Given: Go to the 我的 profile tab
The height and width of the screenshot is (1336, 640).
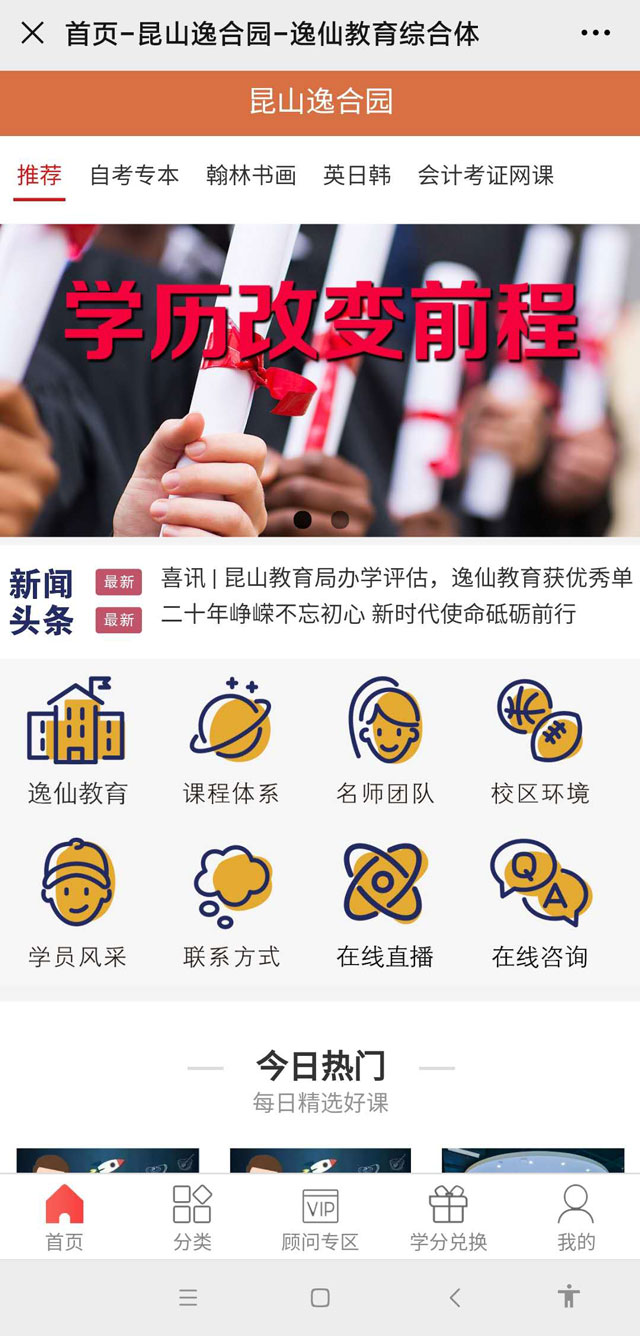Looking at the screenshot, I should coord(576,1217).
